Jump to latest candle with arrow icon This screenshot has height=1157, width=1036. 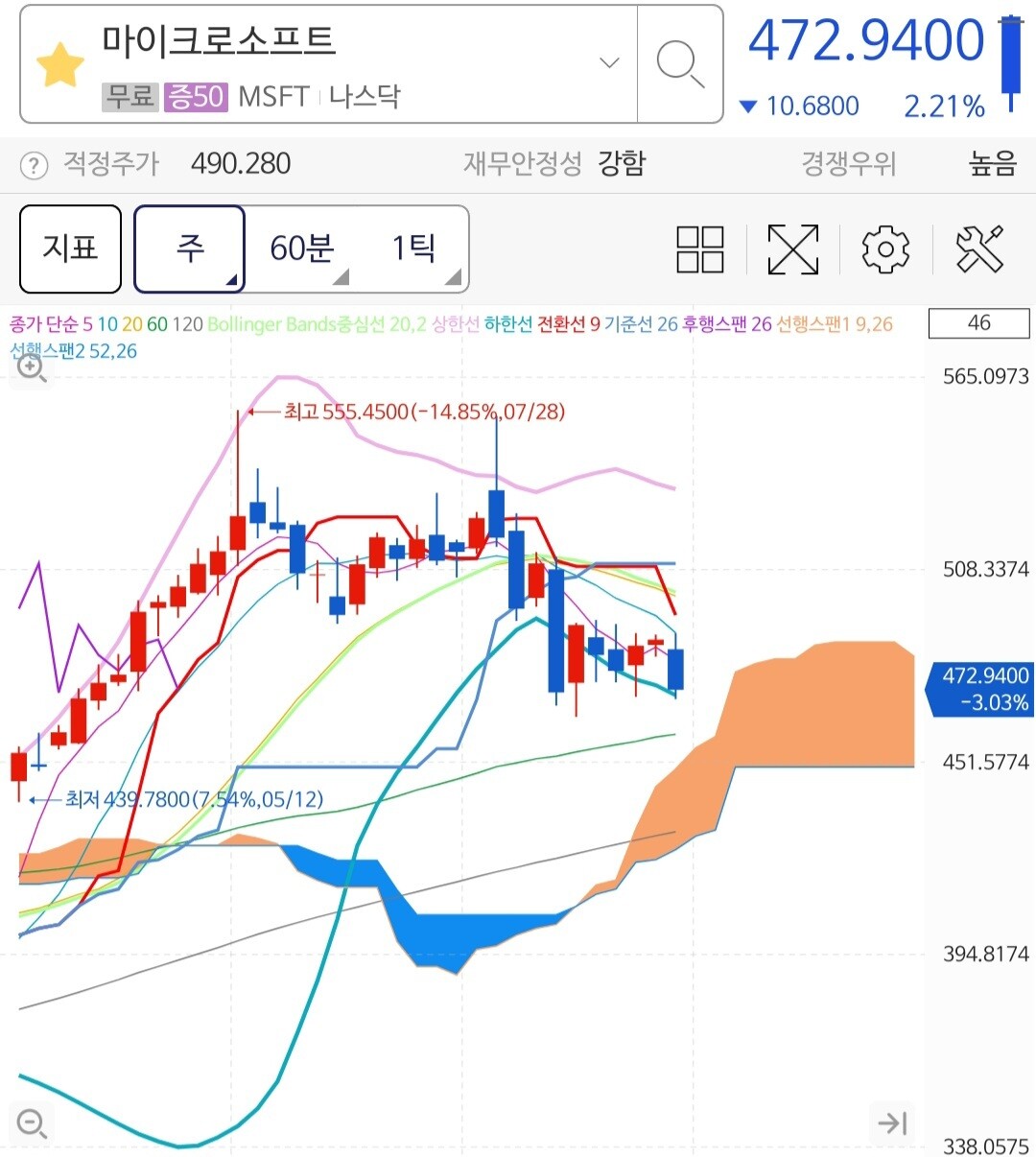(x=891, y=1122)
